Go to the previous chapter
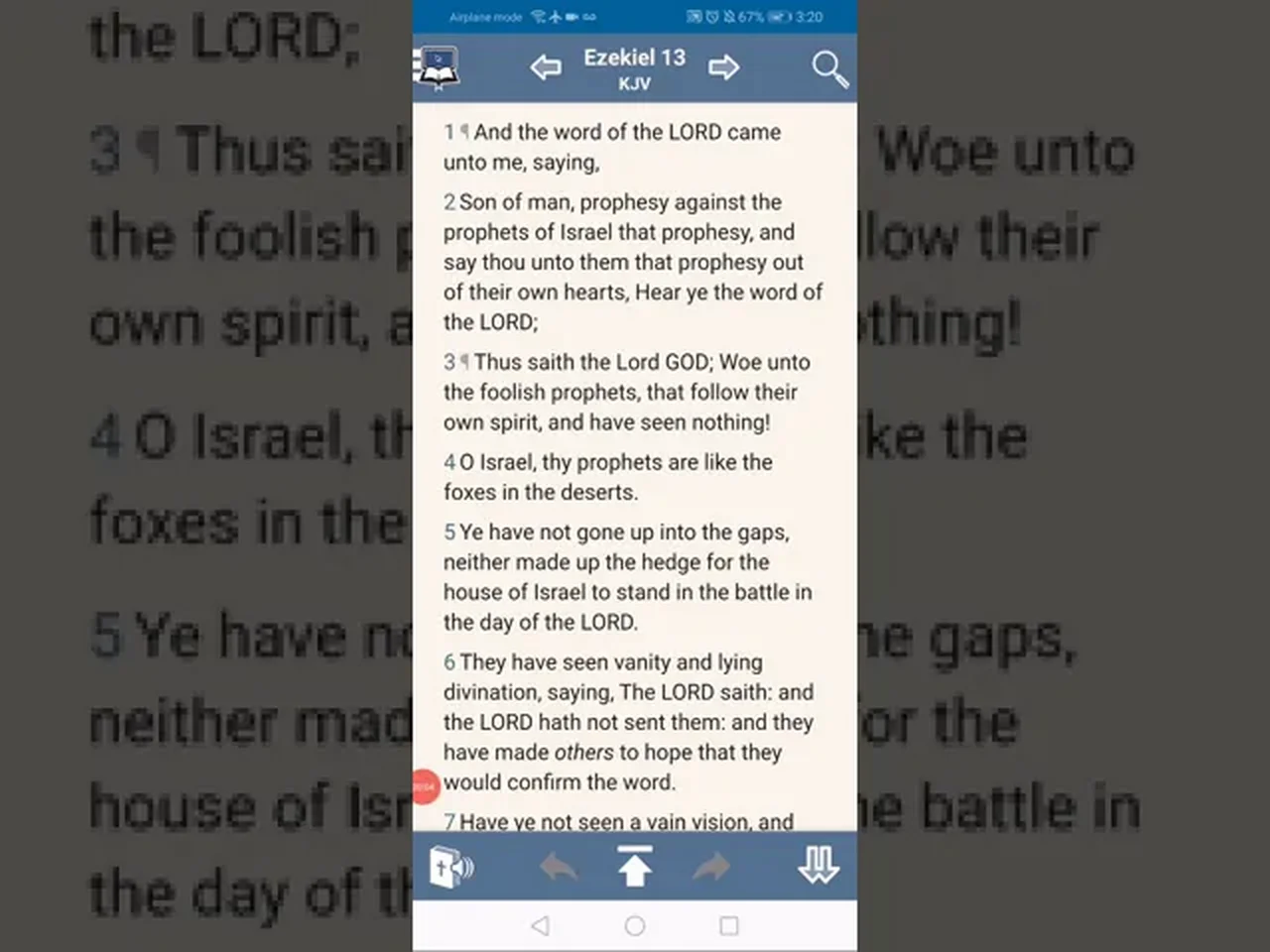This screenshot has height=952, width=1270. click(x=546, y=67)
